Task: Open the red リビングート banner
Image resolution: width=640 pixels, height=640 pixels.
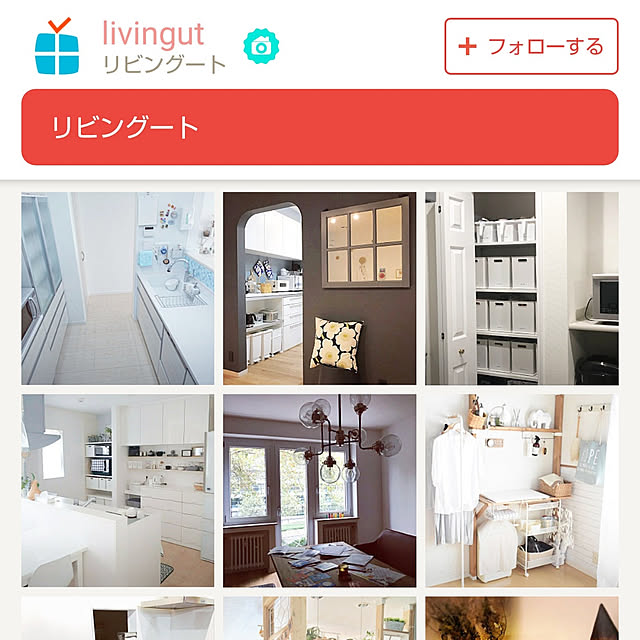Action: [320, 127]
